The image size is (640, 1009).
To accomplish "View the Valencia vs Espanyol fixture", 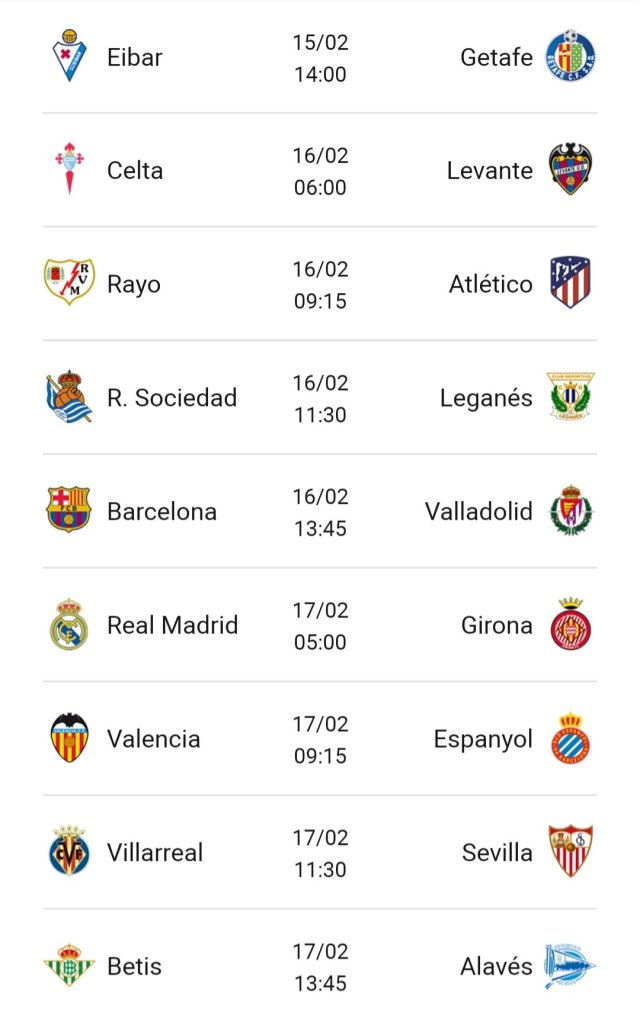I will pos(320,739).
